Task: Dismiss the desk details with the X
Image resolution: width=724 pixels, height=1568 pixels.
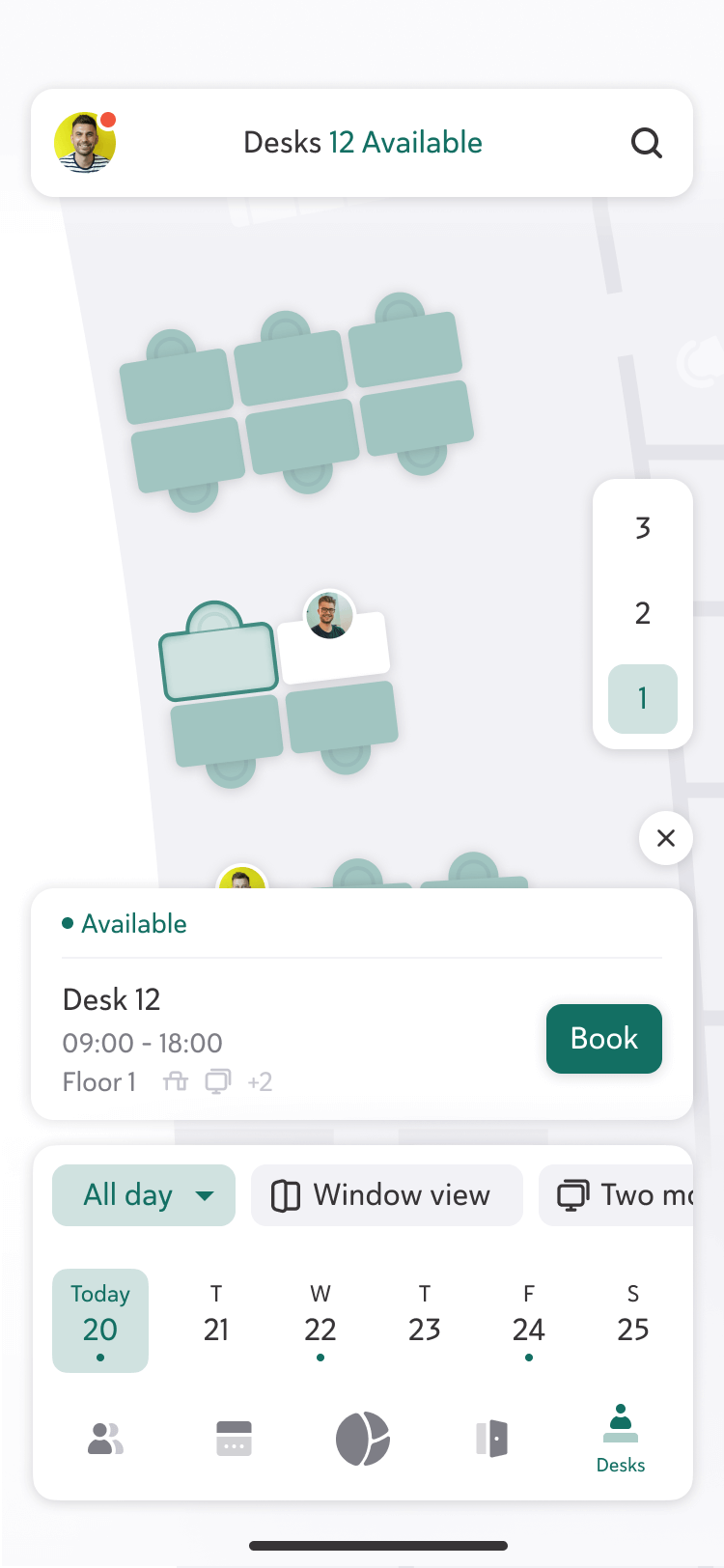Action: click(665, 838)
